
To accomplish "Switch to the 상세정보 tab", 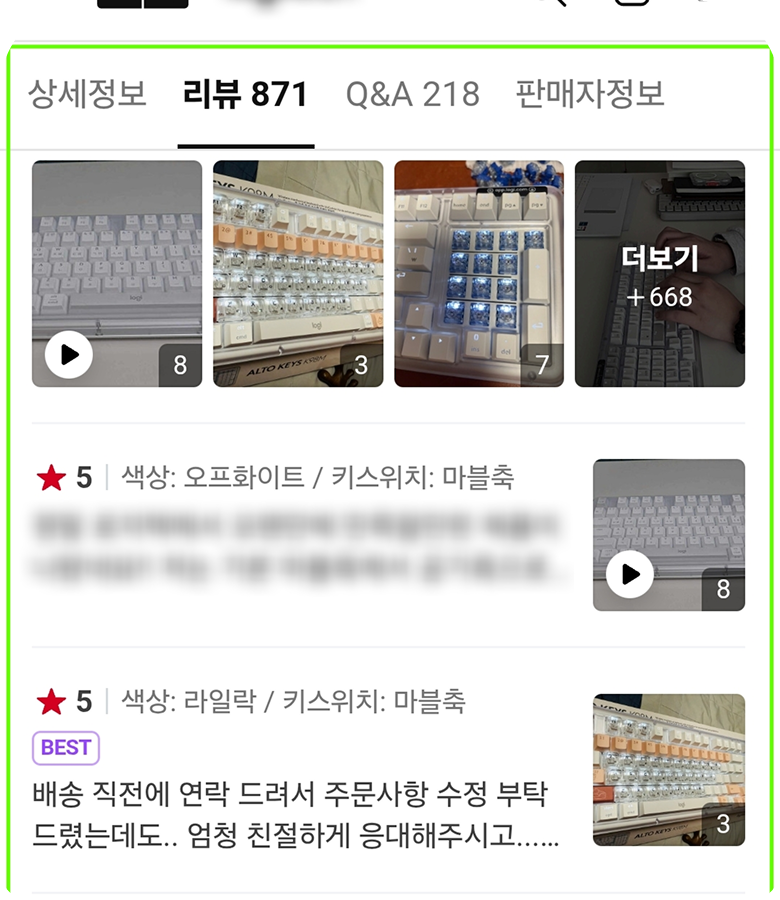I will [x=87, y=95].
